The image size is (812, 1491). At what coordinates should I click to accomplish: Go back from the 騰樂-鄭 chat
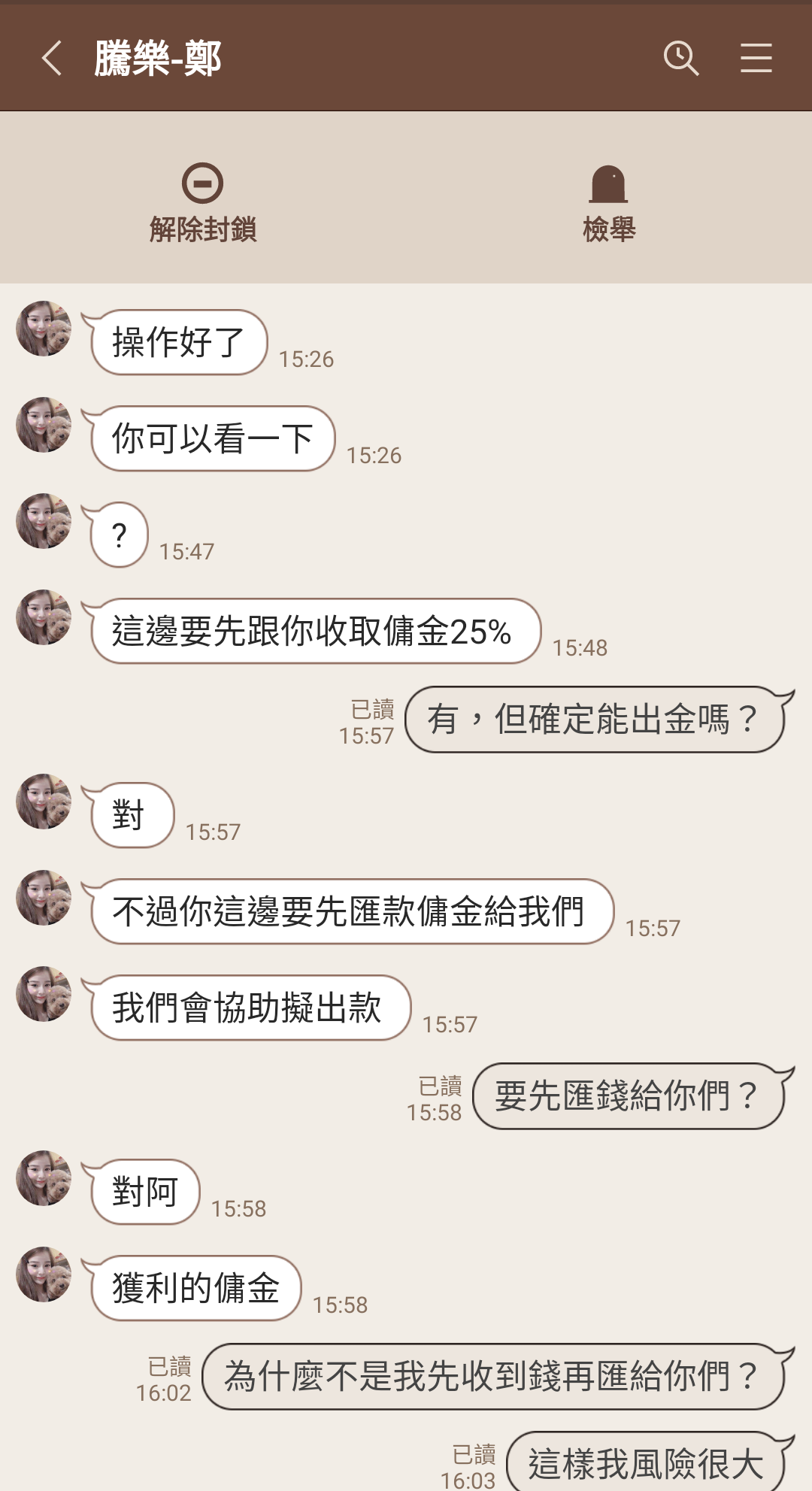51,59
